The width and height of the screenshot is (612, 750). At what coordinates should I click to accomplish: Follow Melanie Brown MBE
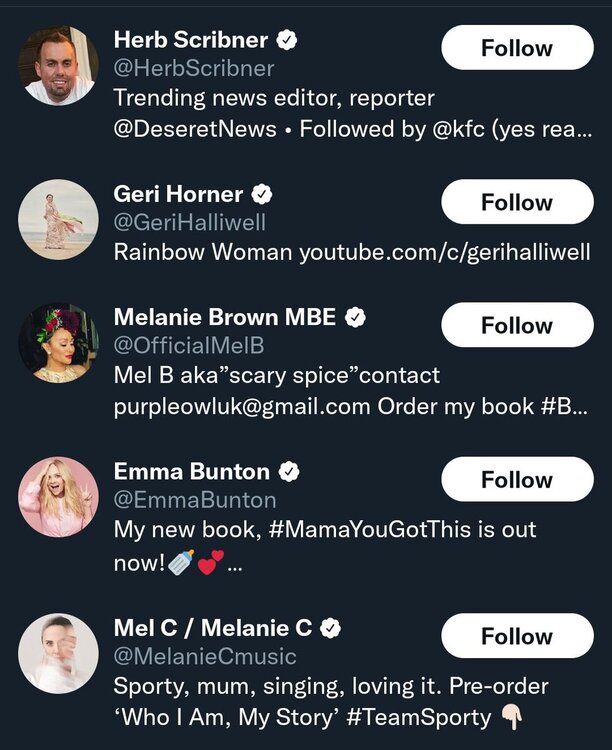[x=517, y=325]
